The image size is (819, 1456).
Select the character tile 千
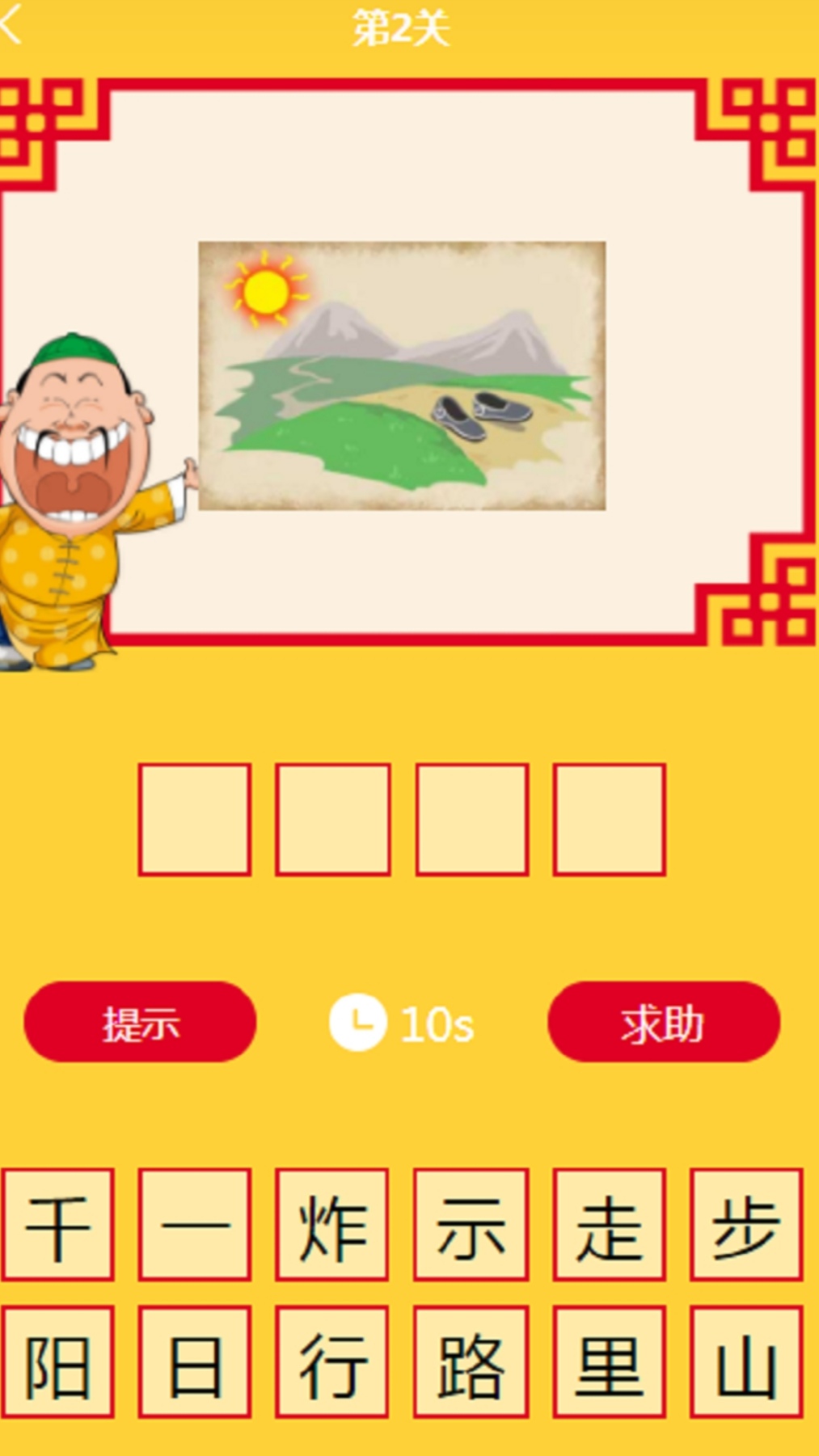point(57,1225)
